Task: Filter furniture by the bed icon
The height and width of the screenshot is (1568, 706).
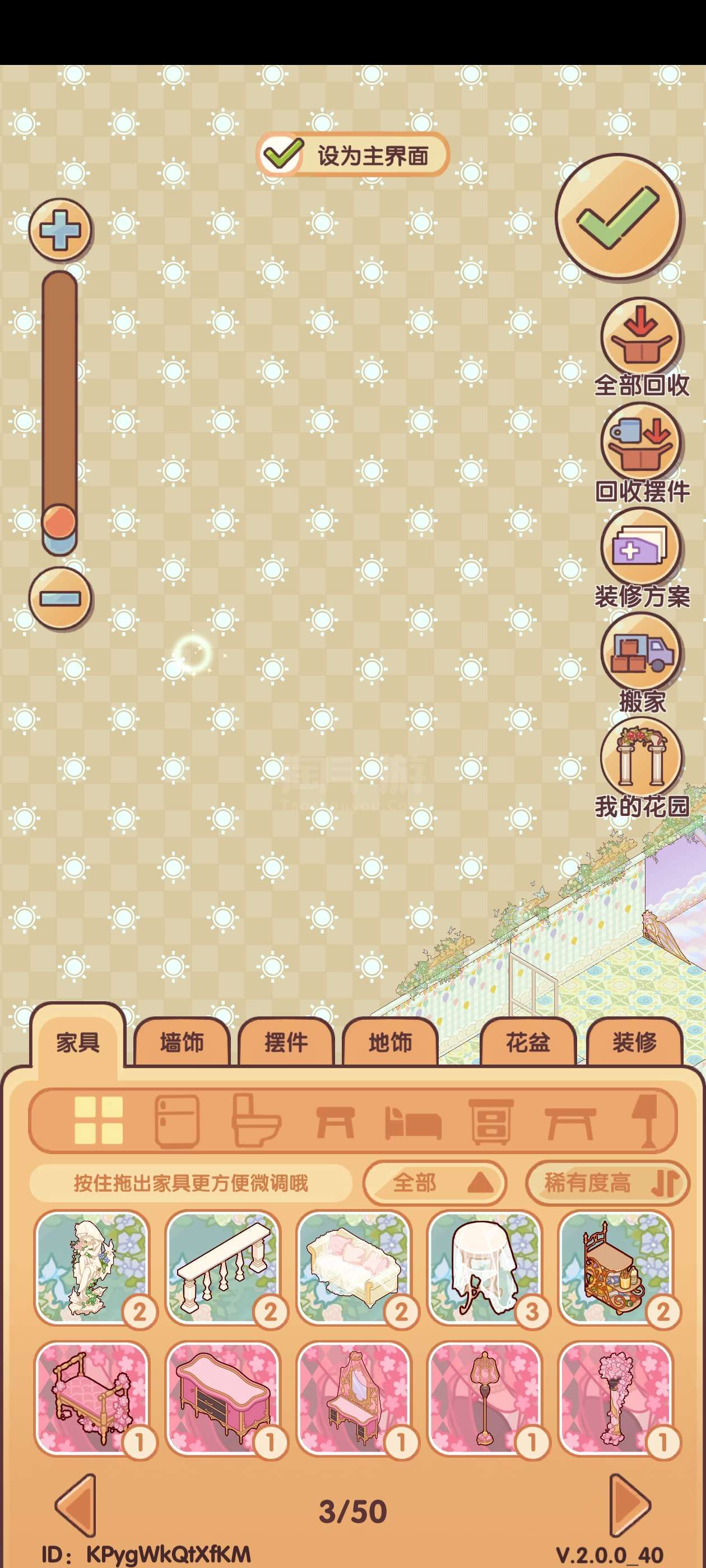Action: pyautogui.click(x=413, y=1121)
